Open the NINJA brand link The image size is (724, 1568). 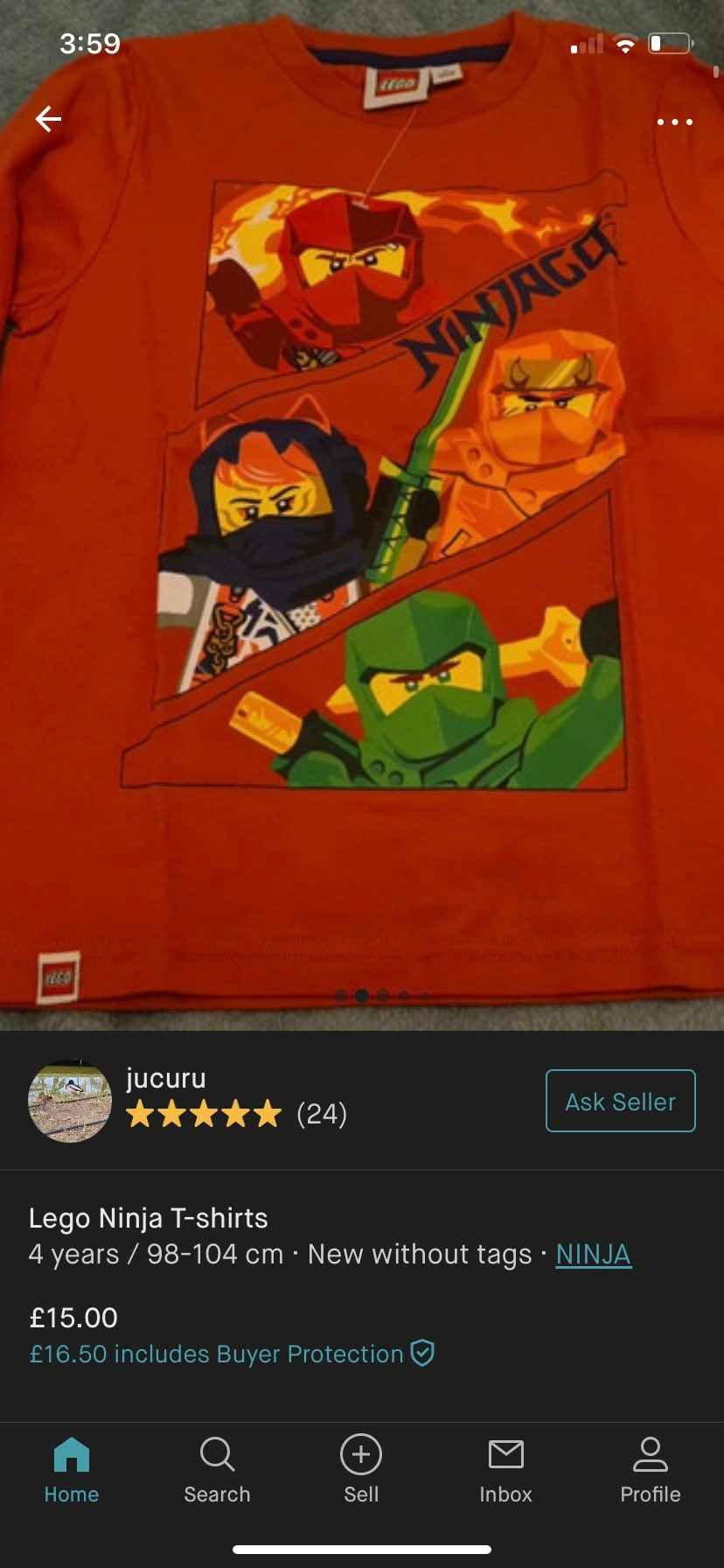coord(593,1254)
